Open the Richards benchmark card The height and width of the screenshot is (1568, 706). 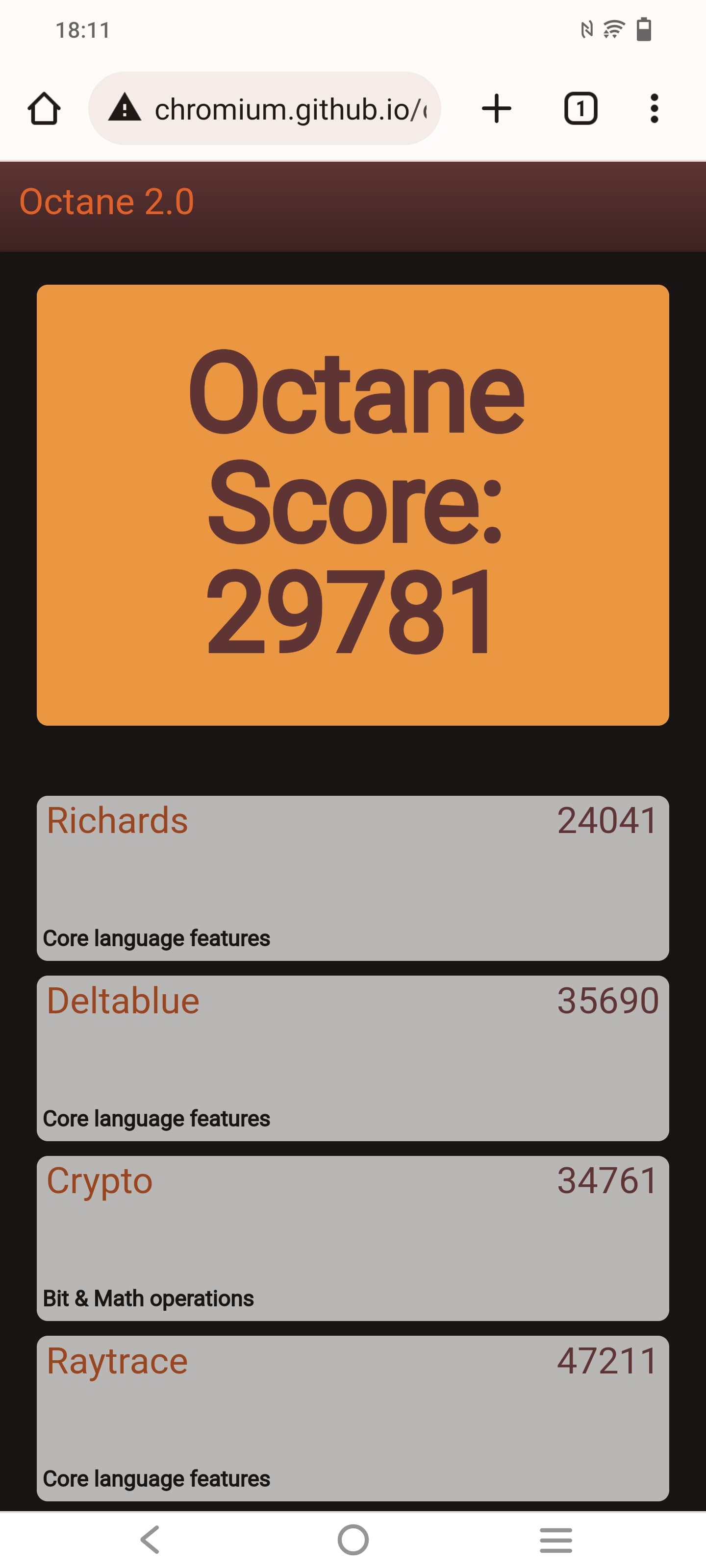click(x=353, y=878)
